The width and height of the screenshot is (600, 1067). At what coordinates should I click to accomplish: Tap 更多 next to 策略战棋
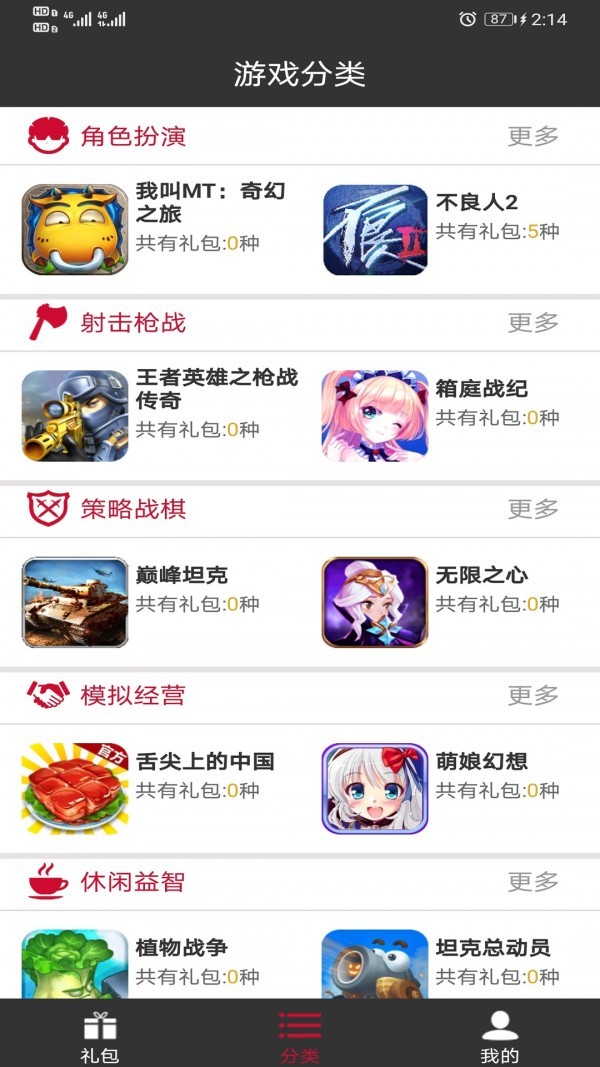click(x=532, y=509)
